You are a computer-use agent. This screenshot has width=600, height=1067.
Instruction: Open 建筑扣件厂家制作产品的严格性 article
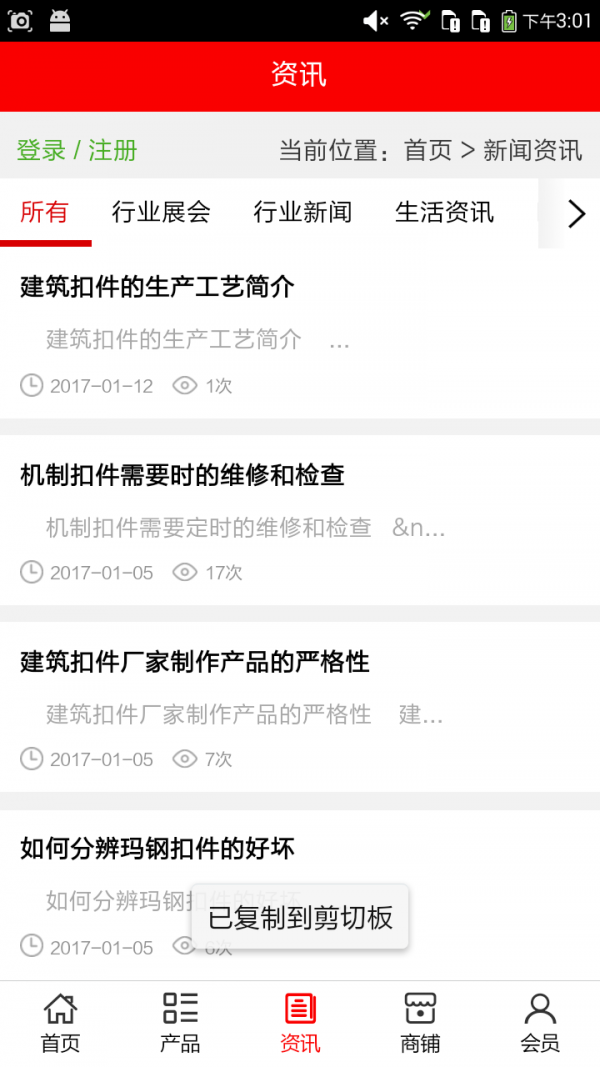click(x=195, y=662)
